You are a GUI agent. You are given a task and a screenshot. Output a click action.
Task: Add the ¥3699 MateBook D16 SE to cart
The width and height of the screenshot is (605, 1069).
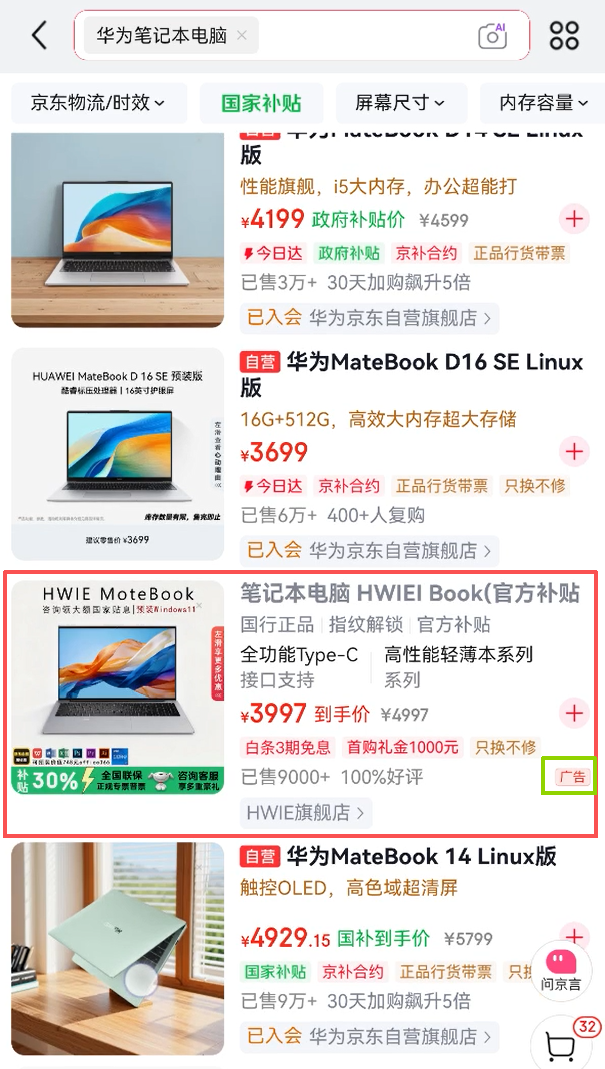(x=574, y=451)
